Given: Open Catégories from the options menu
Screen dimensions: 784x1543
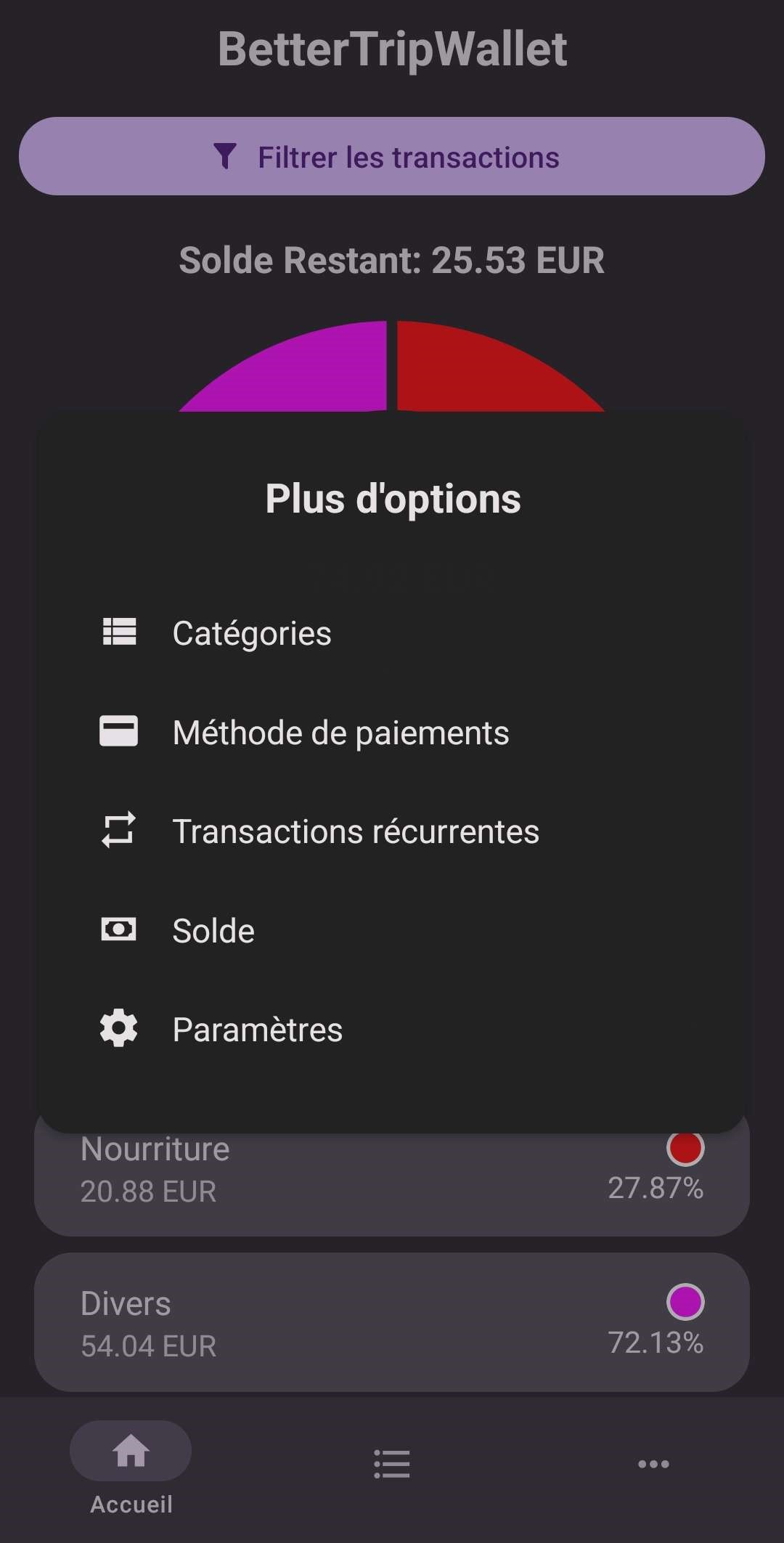Looking at the screenshot, I should click(392, 632).
